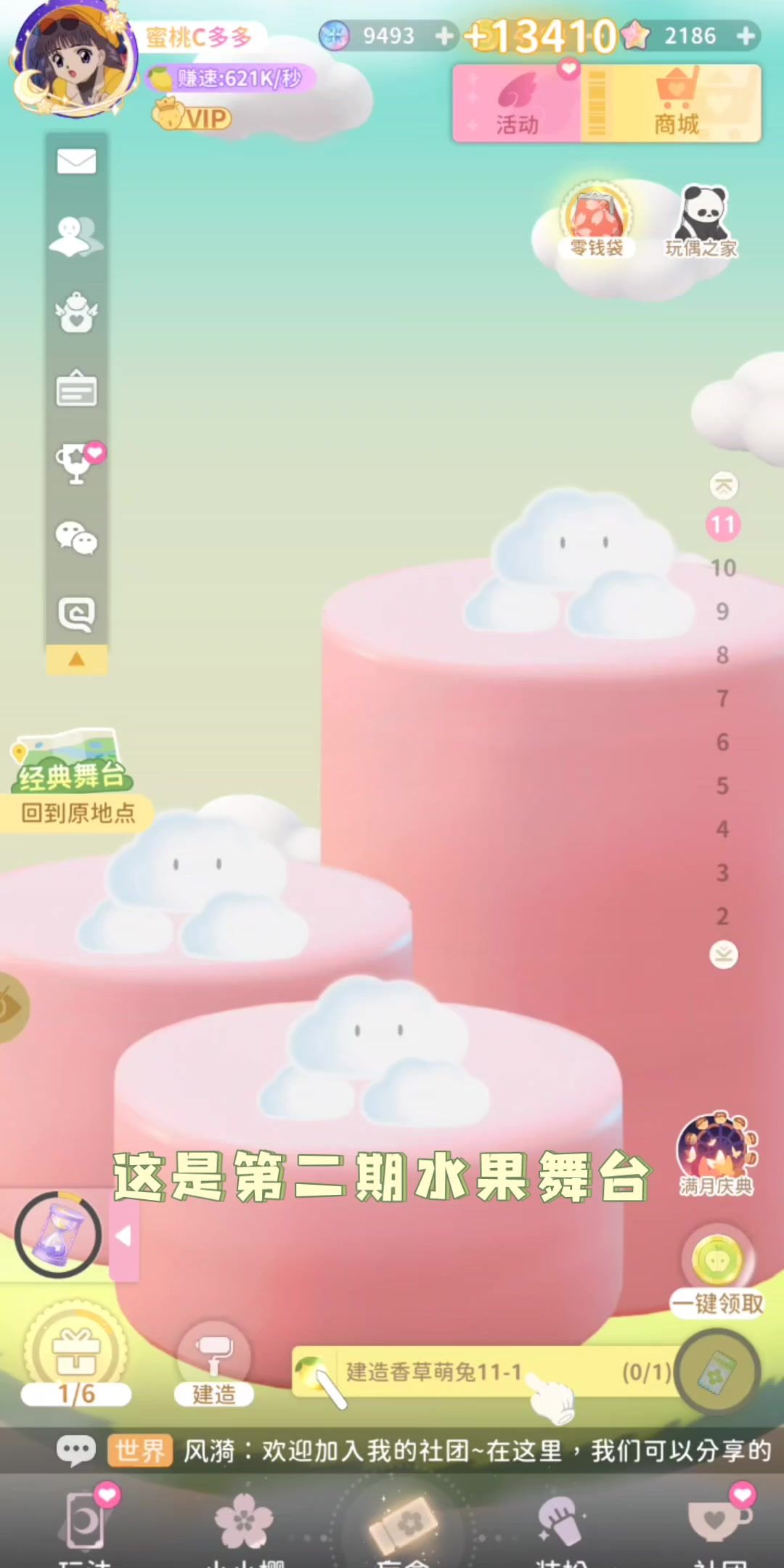This screenshot has height=1568, width=784.
Task: Jump to floor 10 in the level list
Action: tap(723, 568)
